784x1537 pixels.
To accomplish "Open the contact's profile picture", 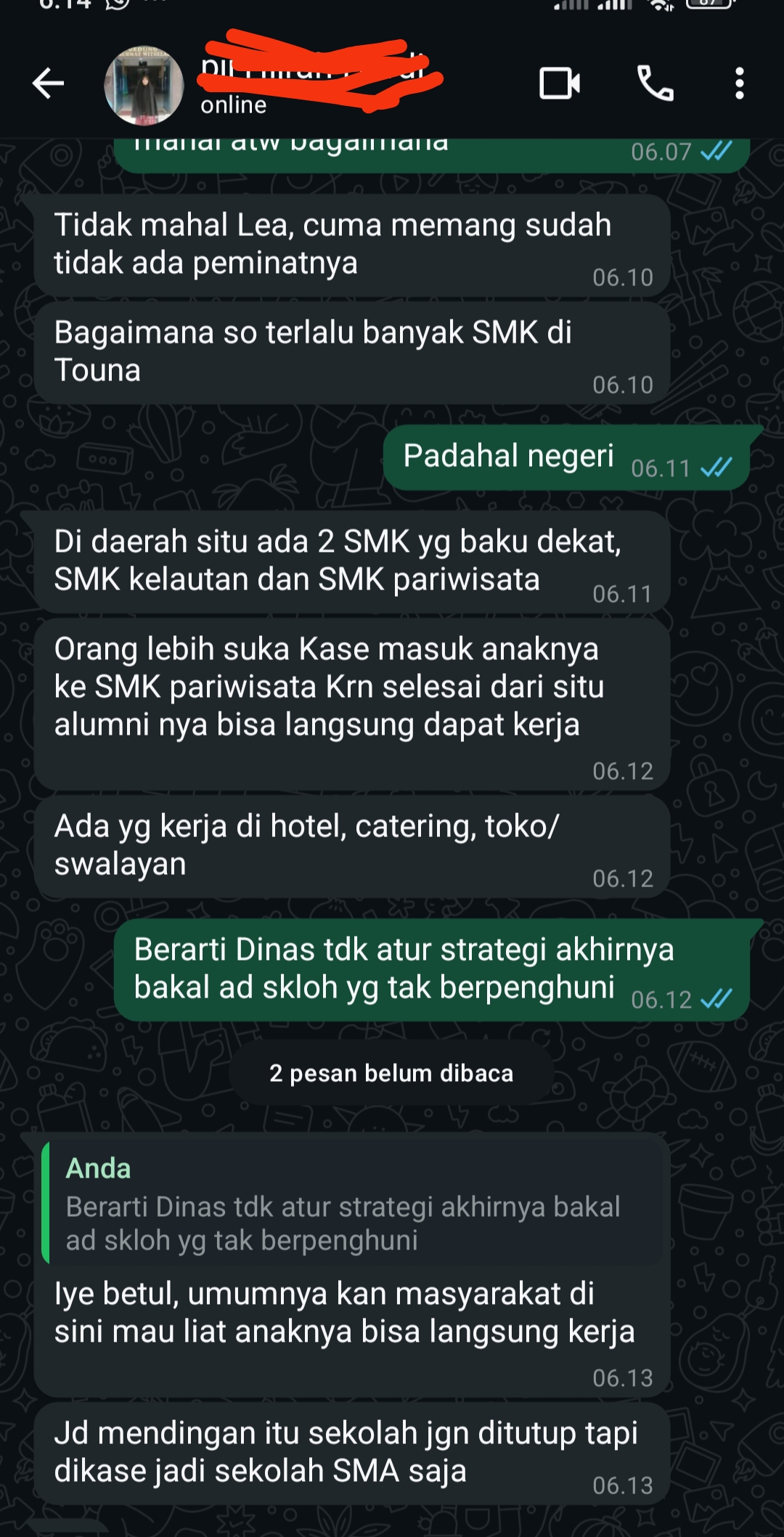I will click(144, 86).
